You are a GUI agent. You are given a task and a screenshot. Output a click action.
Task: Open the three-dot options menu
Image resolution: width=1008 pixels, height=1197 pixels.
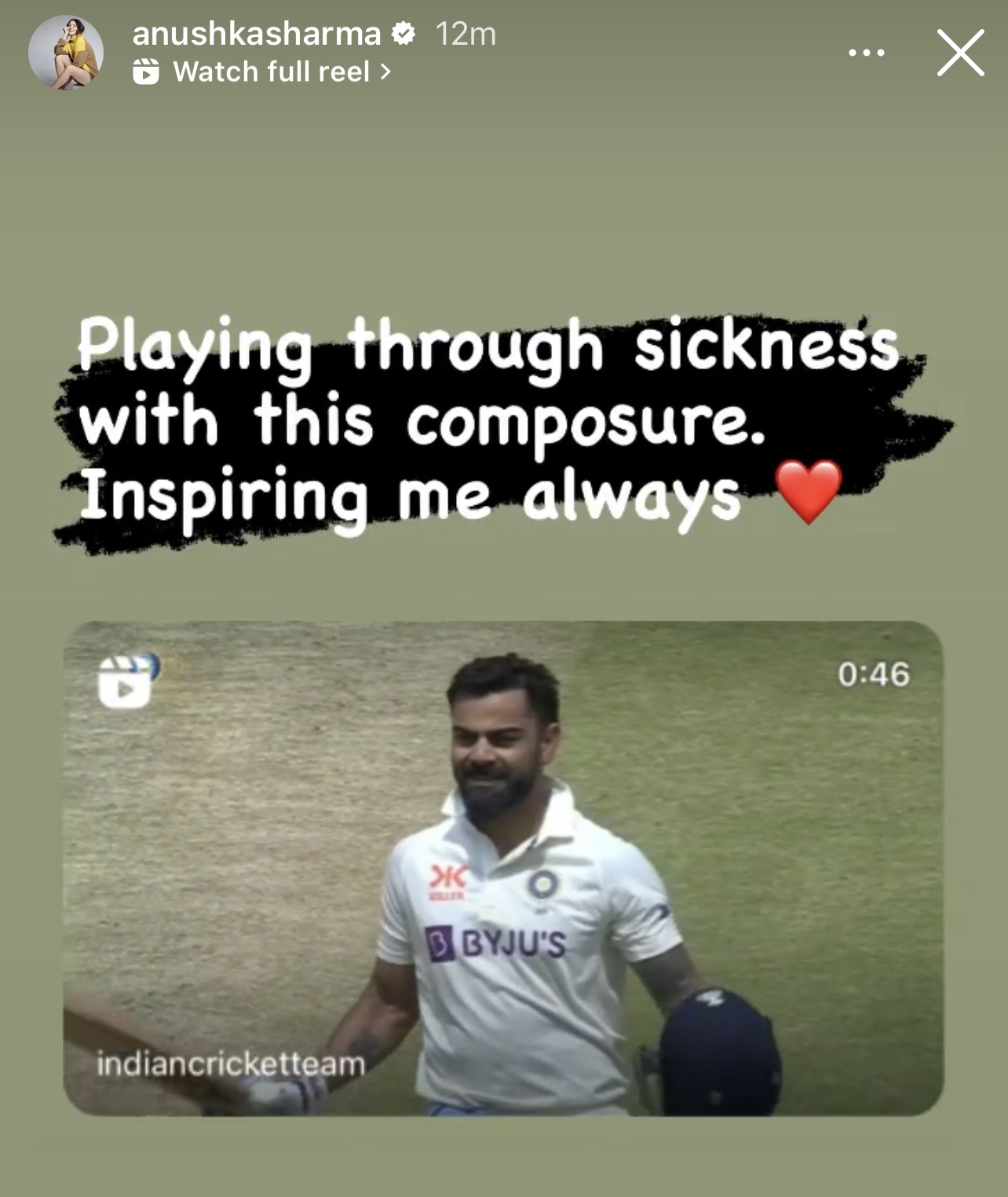867,53
